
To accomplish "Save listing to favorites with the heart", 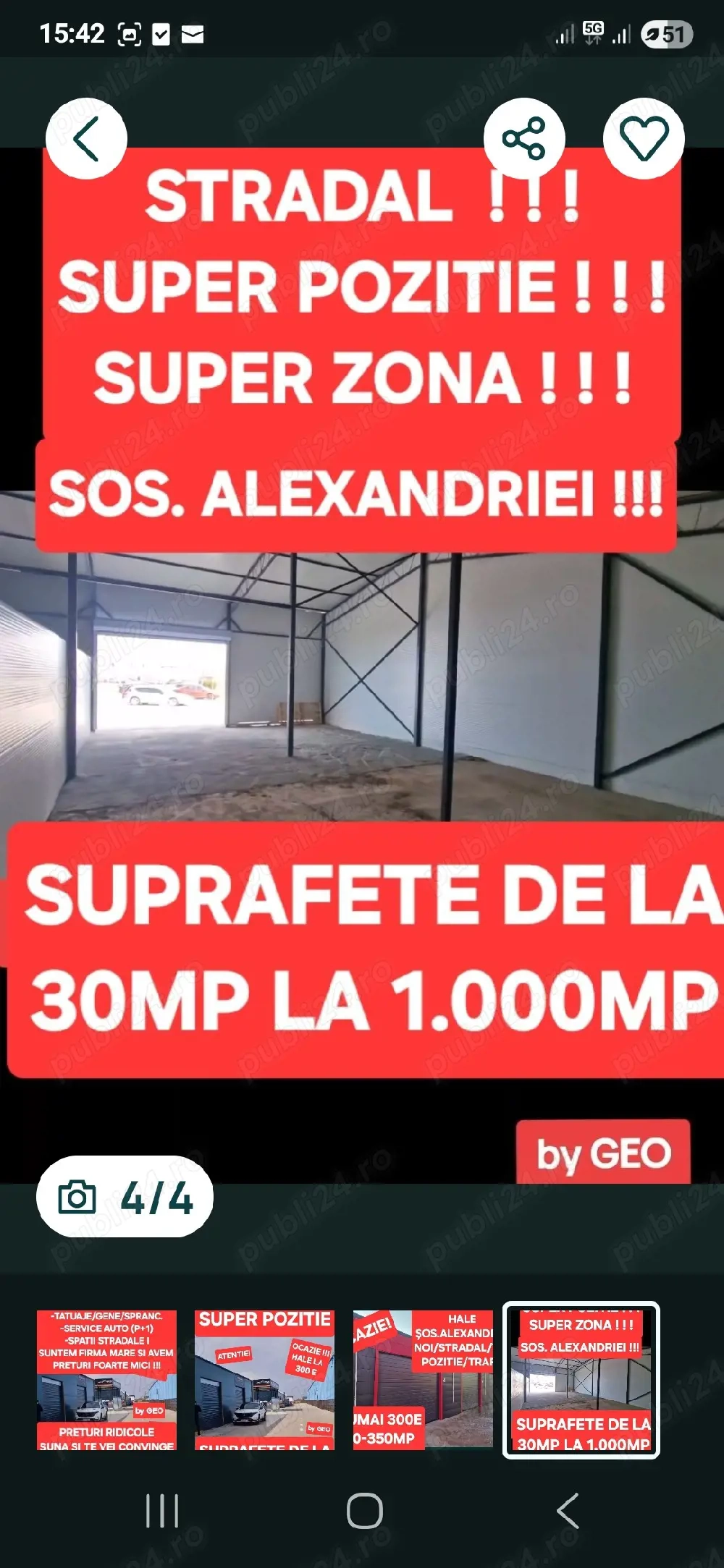I will (x=644, y=138).
